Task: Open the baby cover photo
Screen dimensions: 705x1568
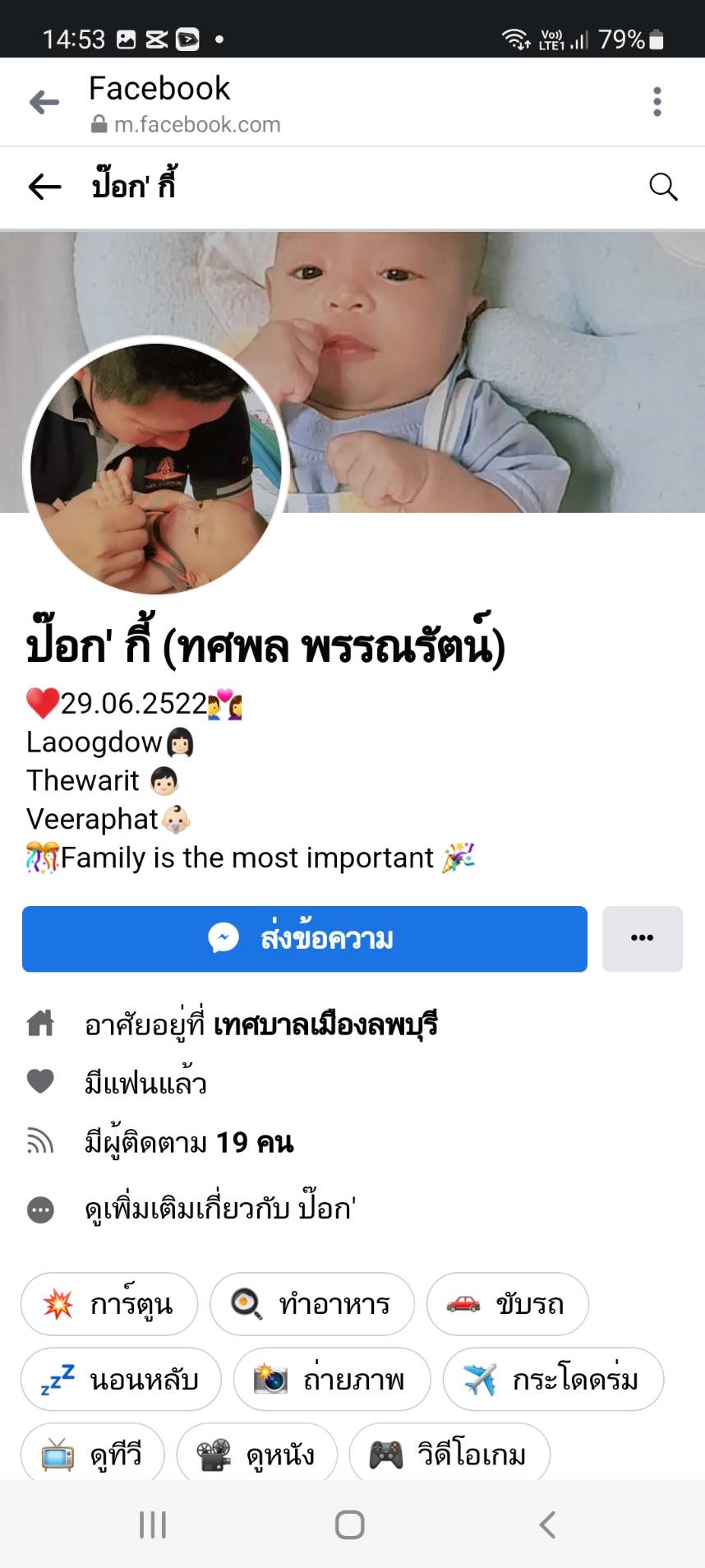Action: 493,370
